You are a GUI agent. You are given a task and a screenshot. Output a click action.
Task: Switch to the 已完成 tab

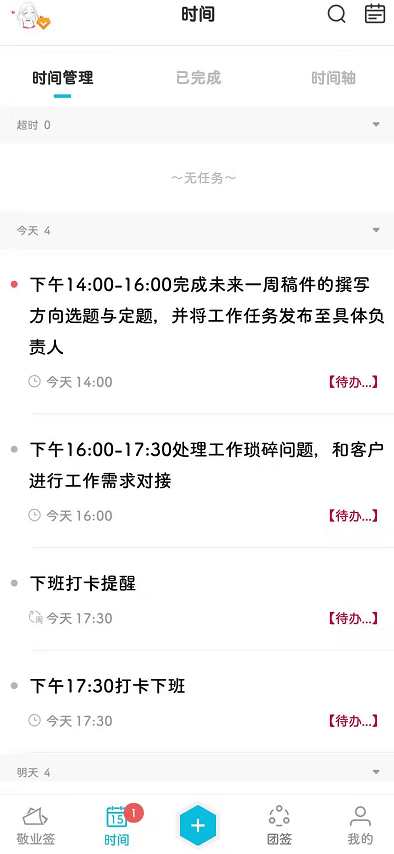[198, 77]
